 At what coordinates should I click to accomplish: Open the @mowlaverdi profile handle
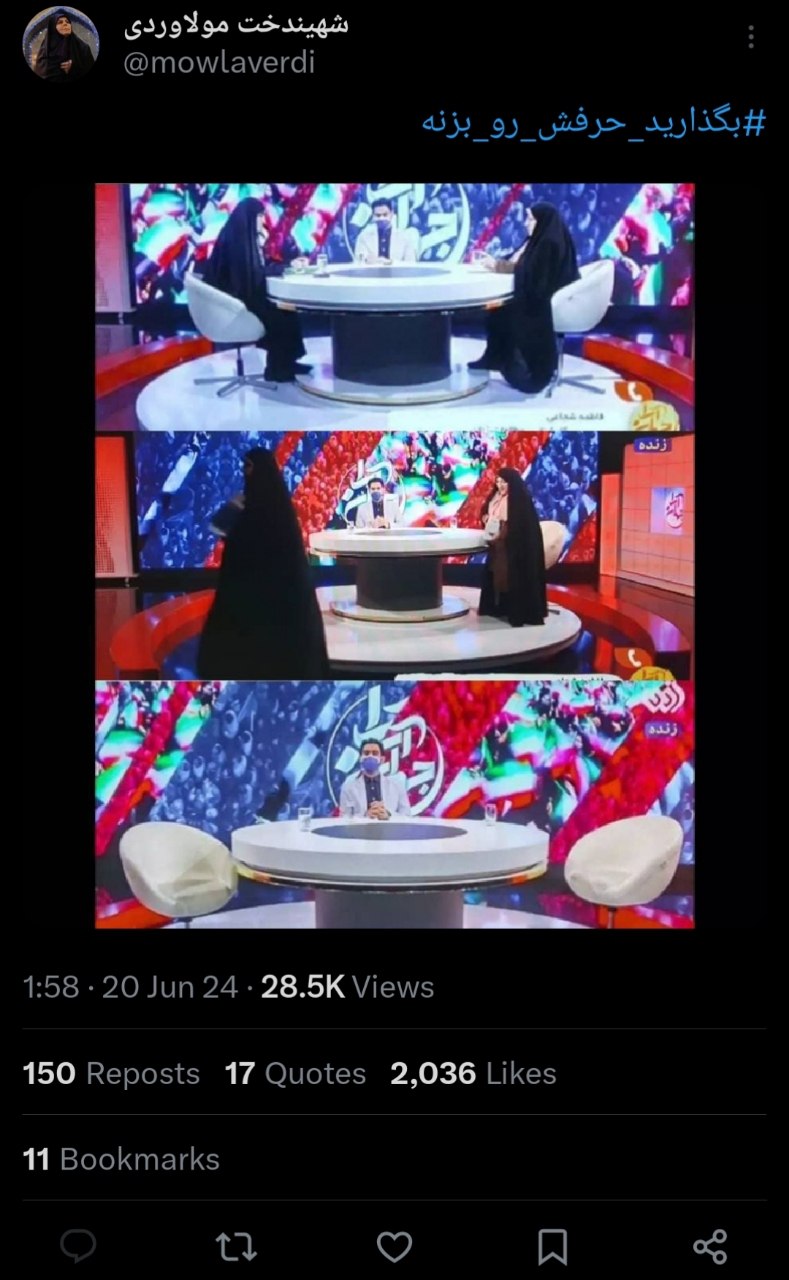click(218, 62)
